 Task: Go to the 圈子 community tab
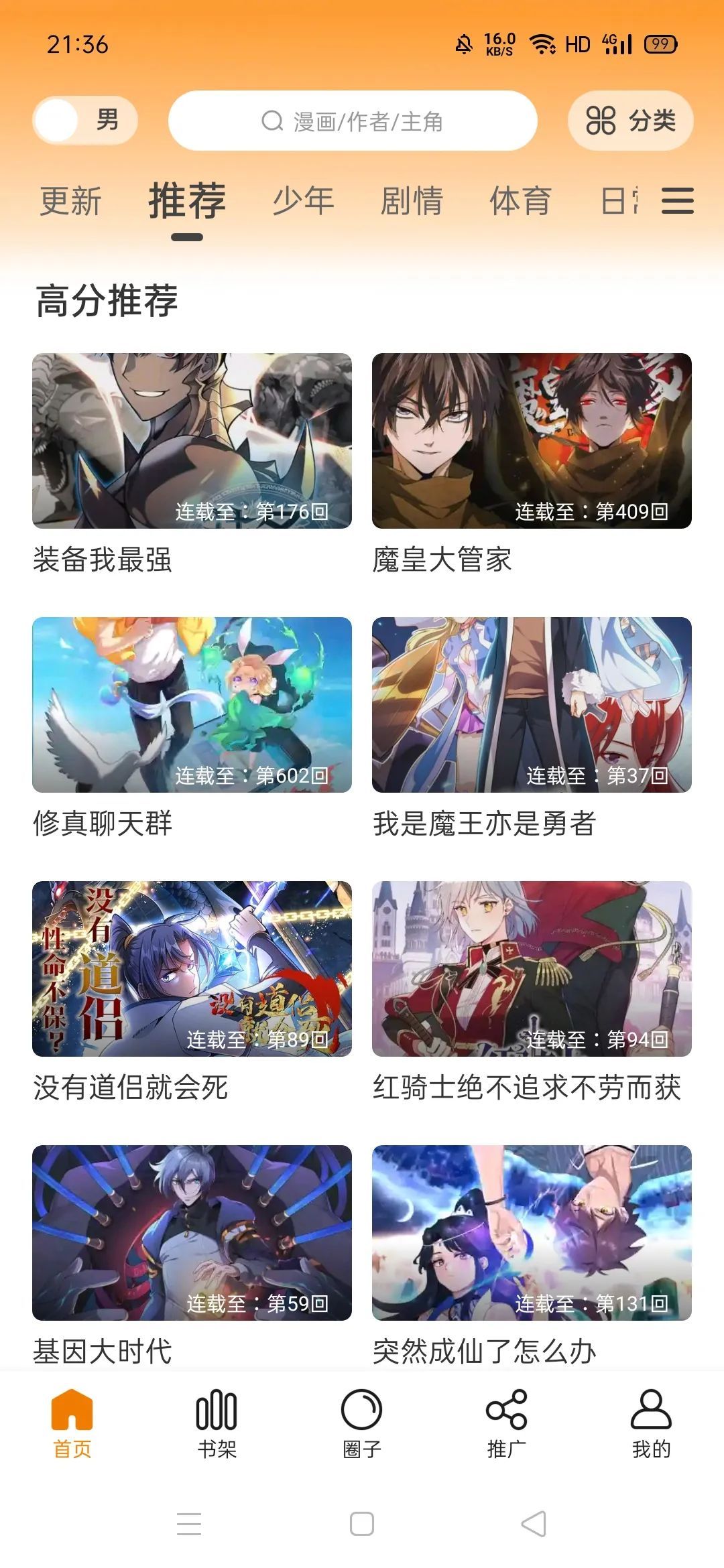click(361, 1423)
